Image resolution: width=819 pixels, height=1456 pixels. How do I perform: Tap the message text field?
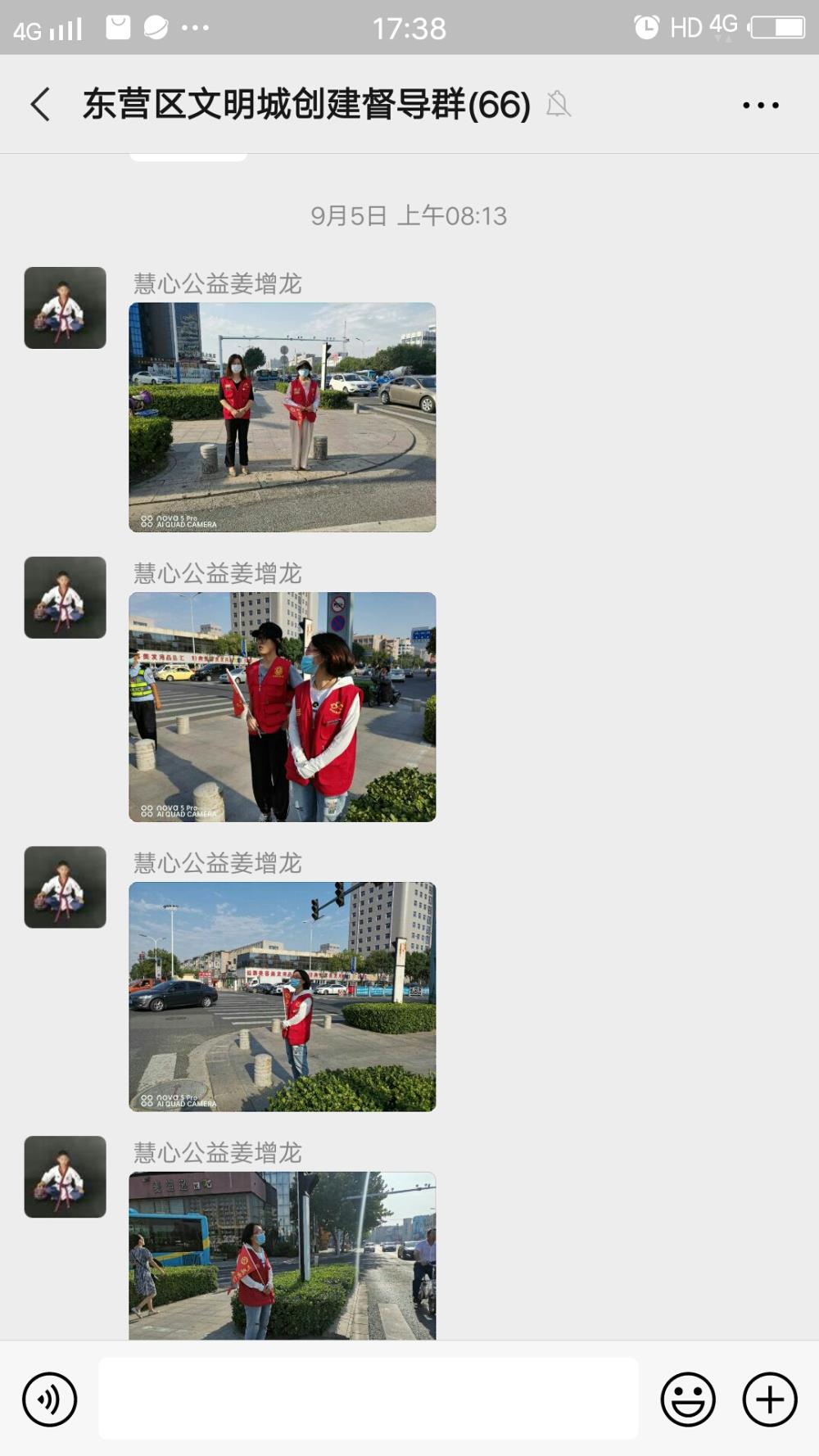coord(369,1399)
